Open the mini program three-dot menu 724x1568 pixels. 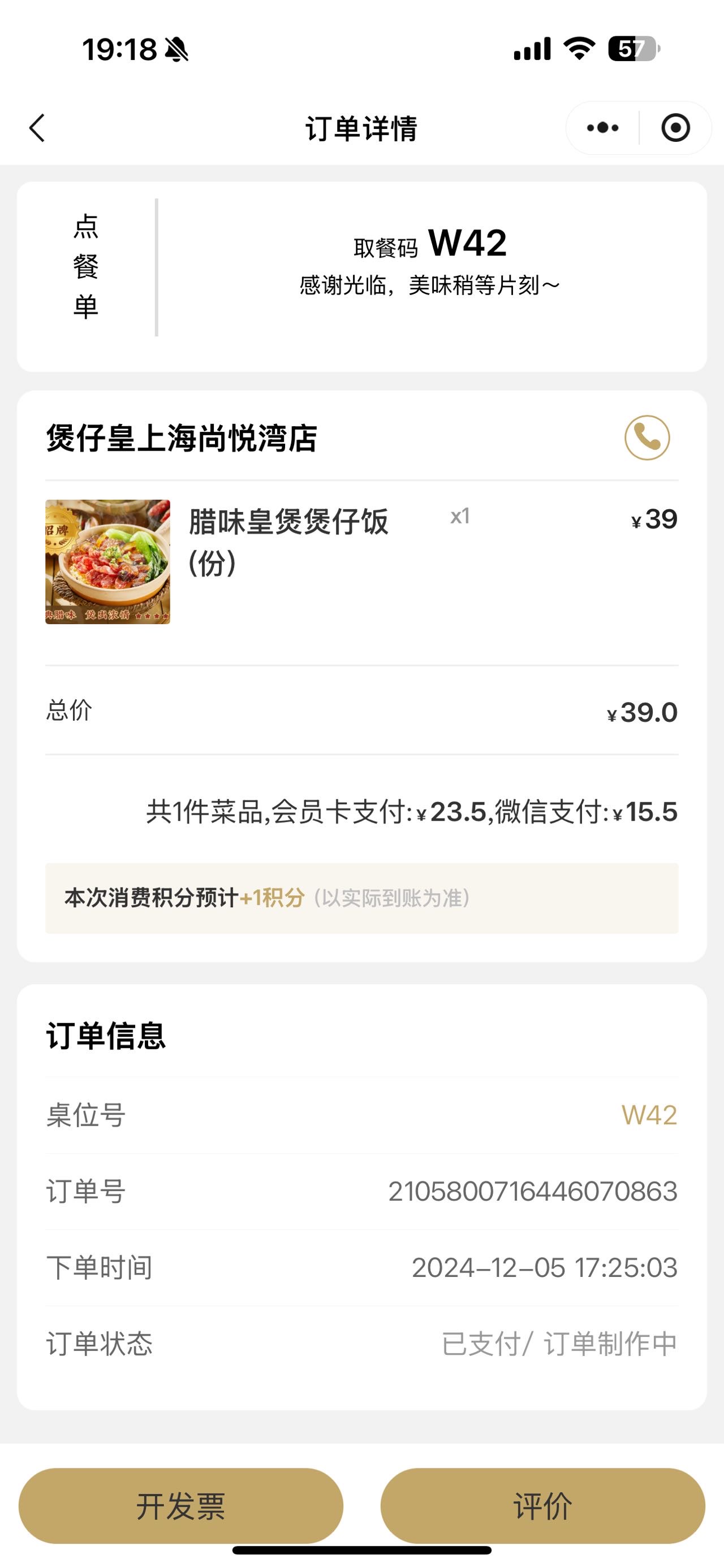602,128
